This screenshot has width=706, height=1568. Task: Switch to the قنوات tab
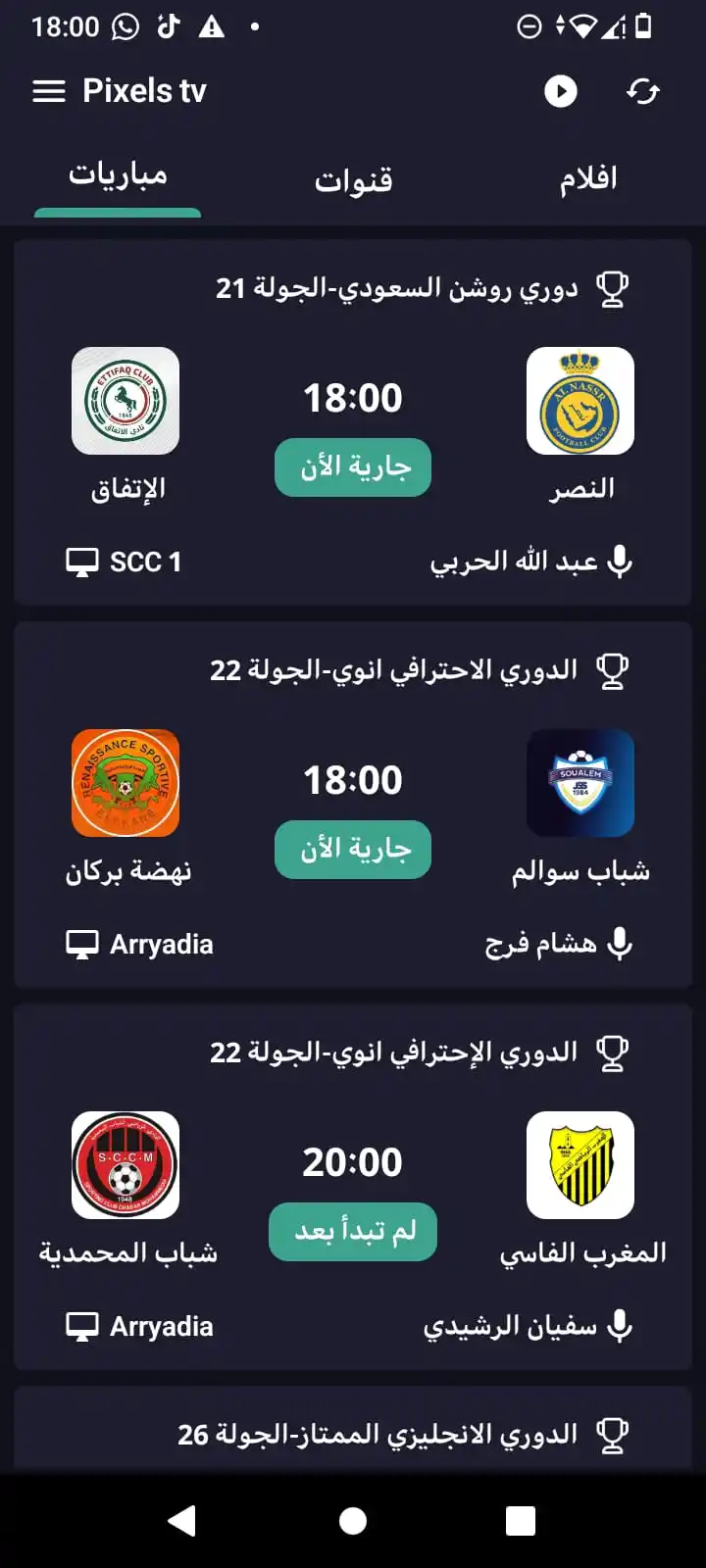click(x=353, y=179)
